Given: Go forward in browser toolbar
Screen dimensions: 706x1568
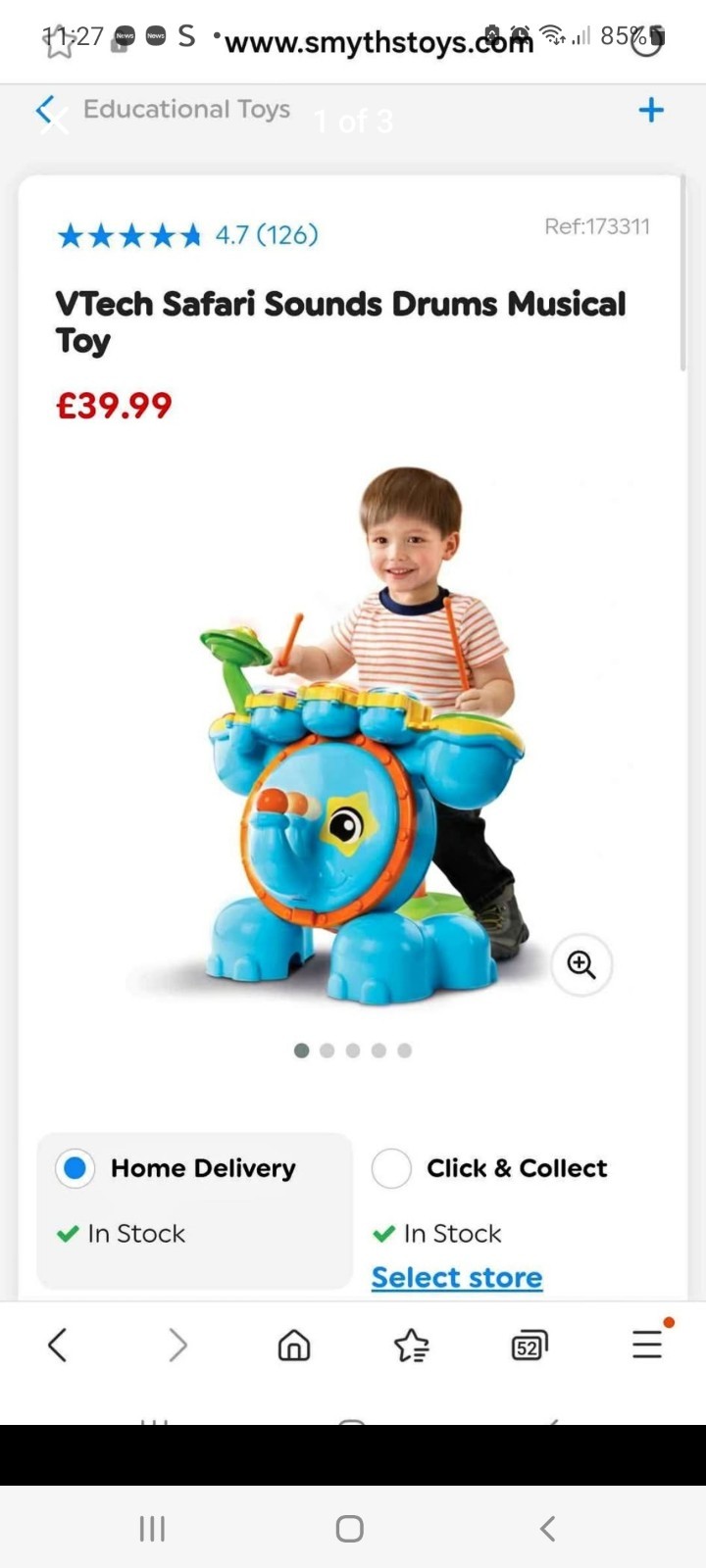Looking at the screenshot, I should pos(176,1346).
